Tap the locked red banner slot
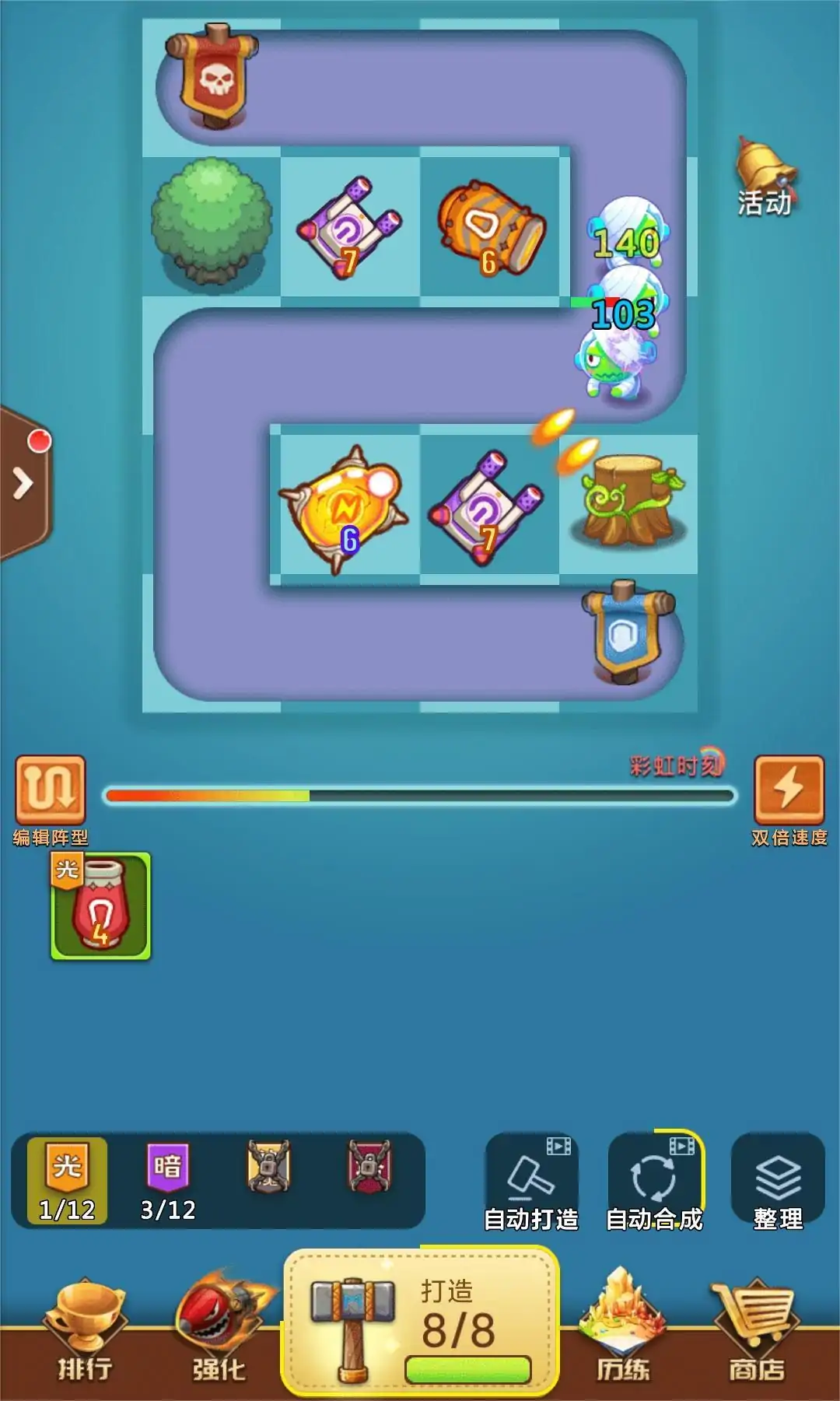The image size is (840, 1401). point(369,1166)
